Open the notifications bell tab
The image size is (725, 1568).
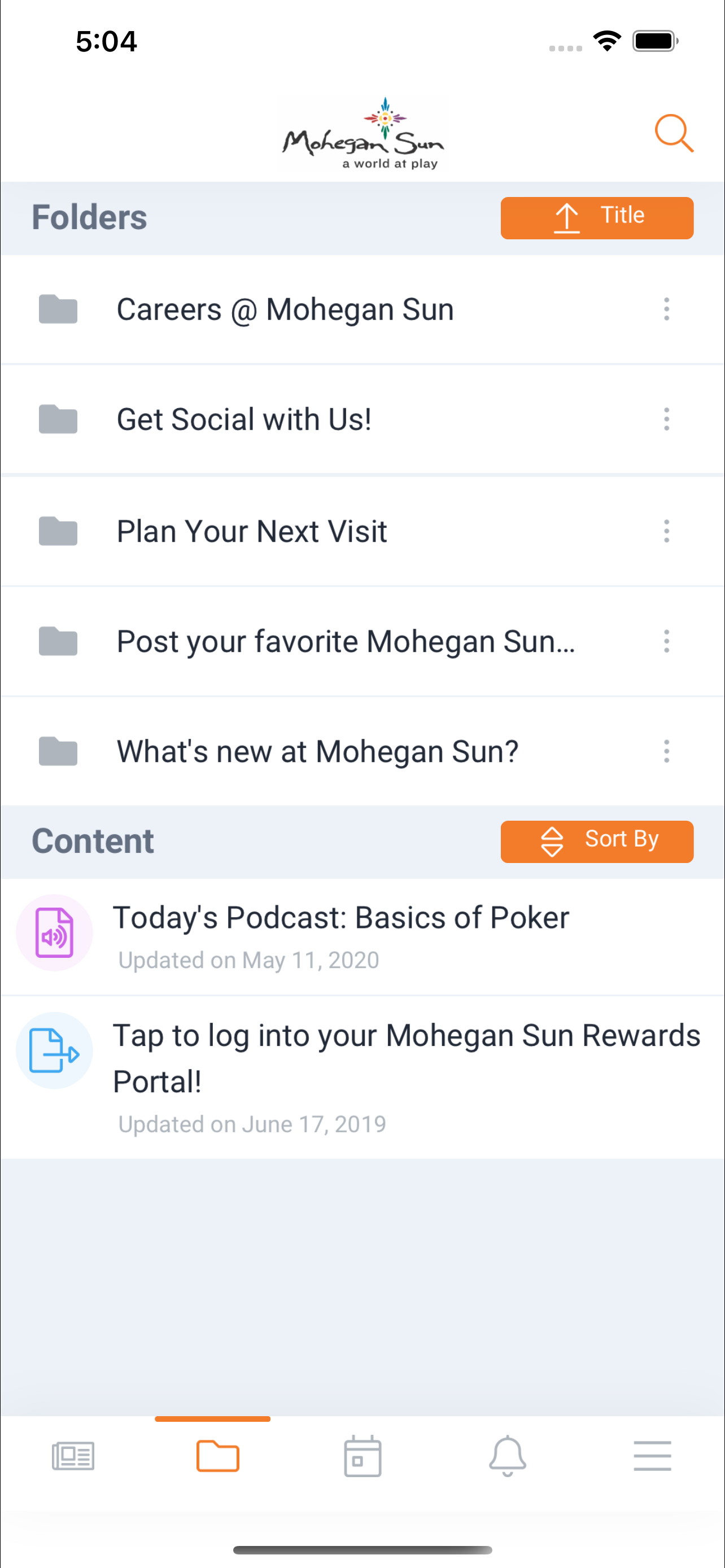pyautogui.click(x=507, y=1456)
